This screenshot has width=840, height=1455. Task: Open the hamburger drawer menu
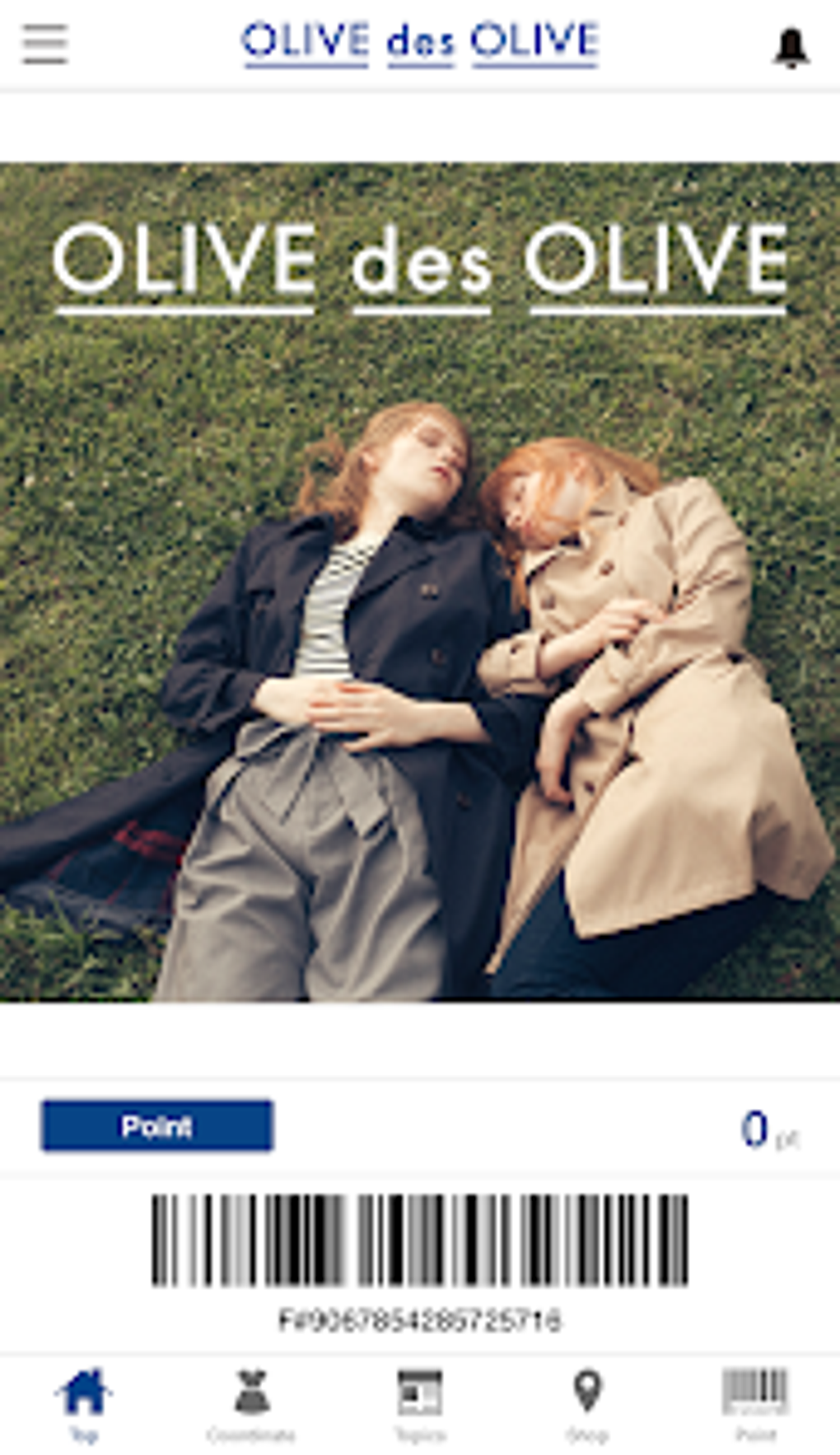coord(44,44)
